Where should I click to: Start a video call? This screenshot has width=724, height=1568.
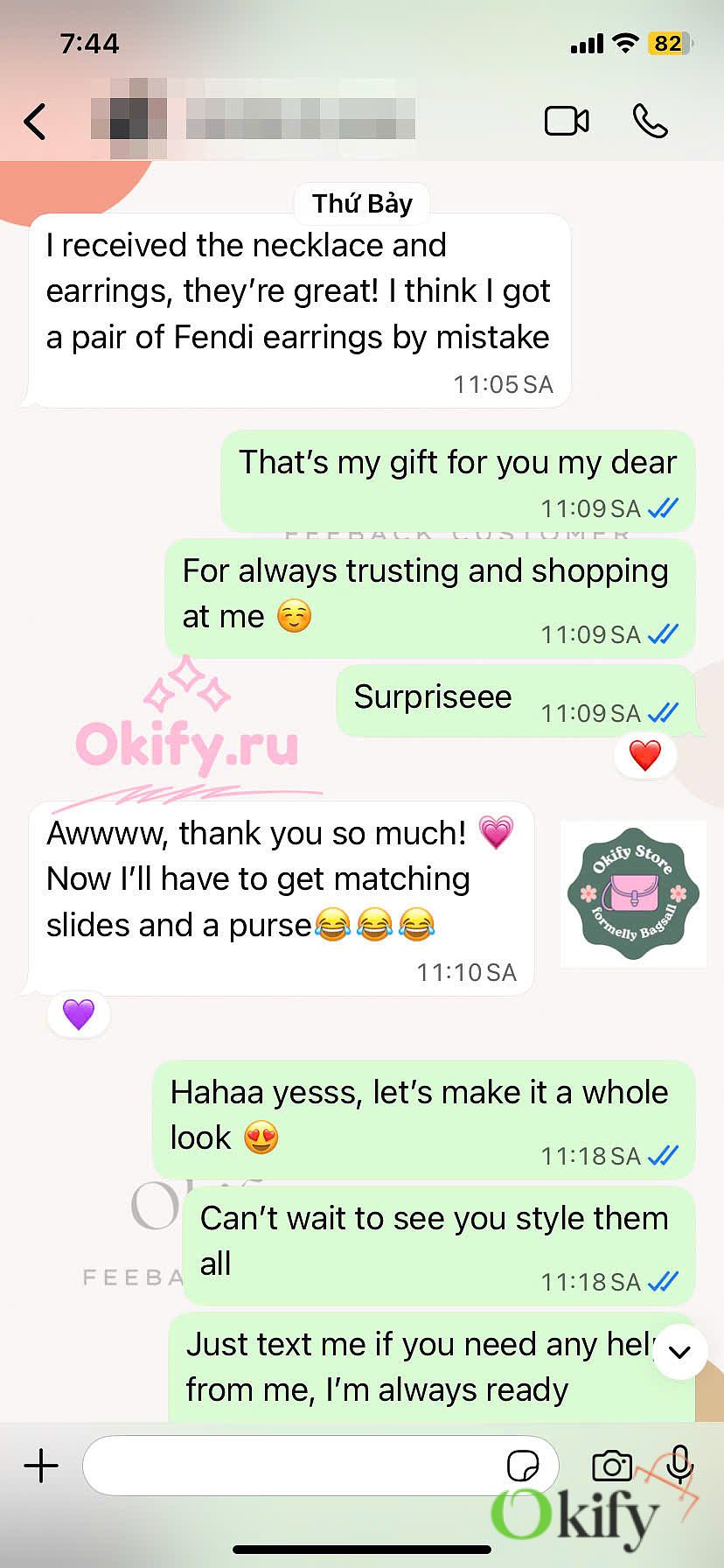tap(567, 121)
